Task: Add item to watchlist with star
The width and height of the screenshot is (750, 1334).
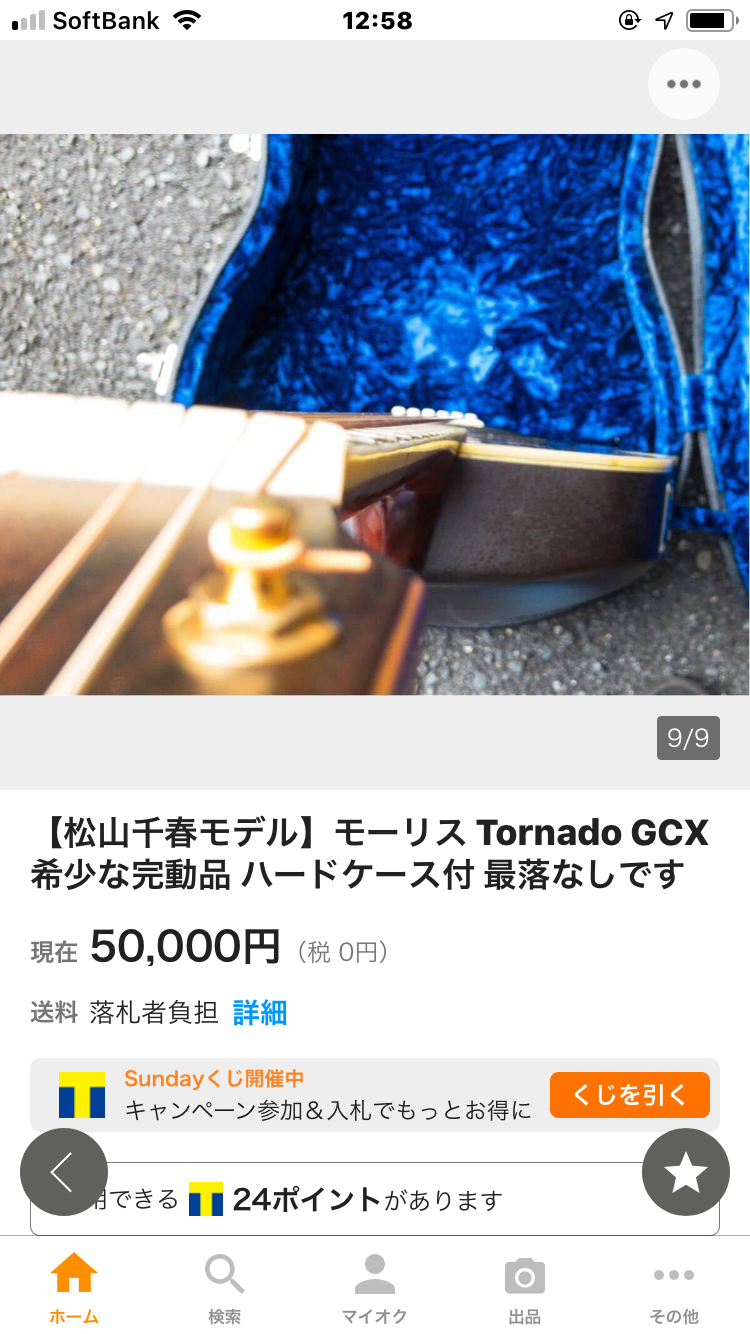Action: tap(686, 1172)
